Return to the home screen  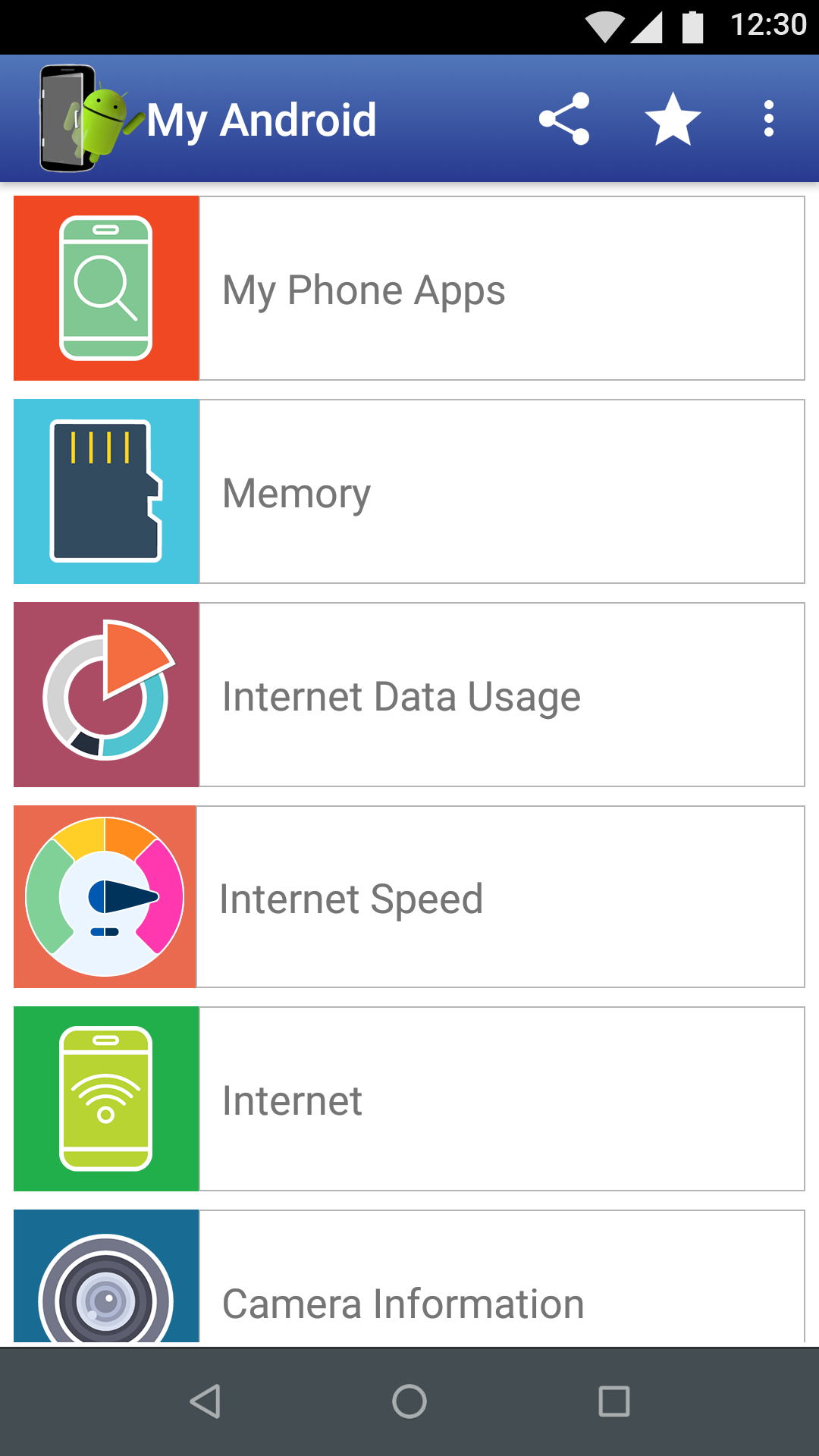point(409,1401)
